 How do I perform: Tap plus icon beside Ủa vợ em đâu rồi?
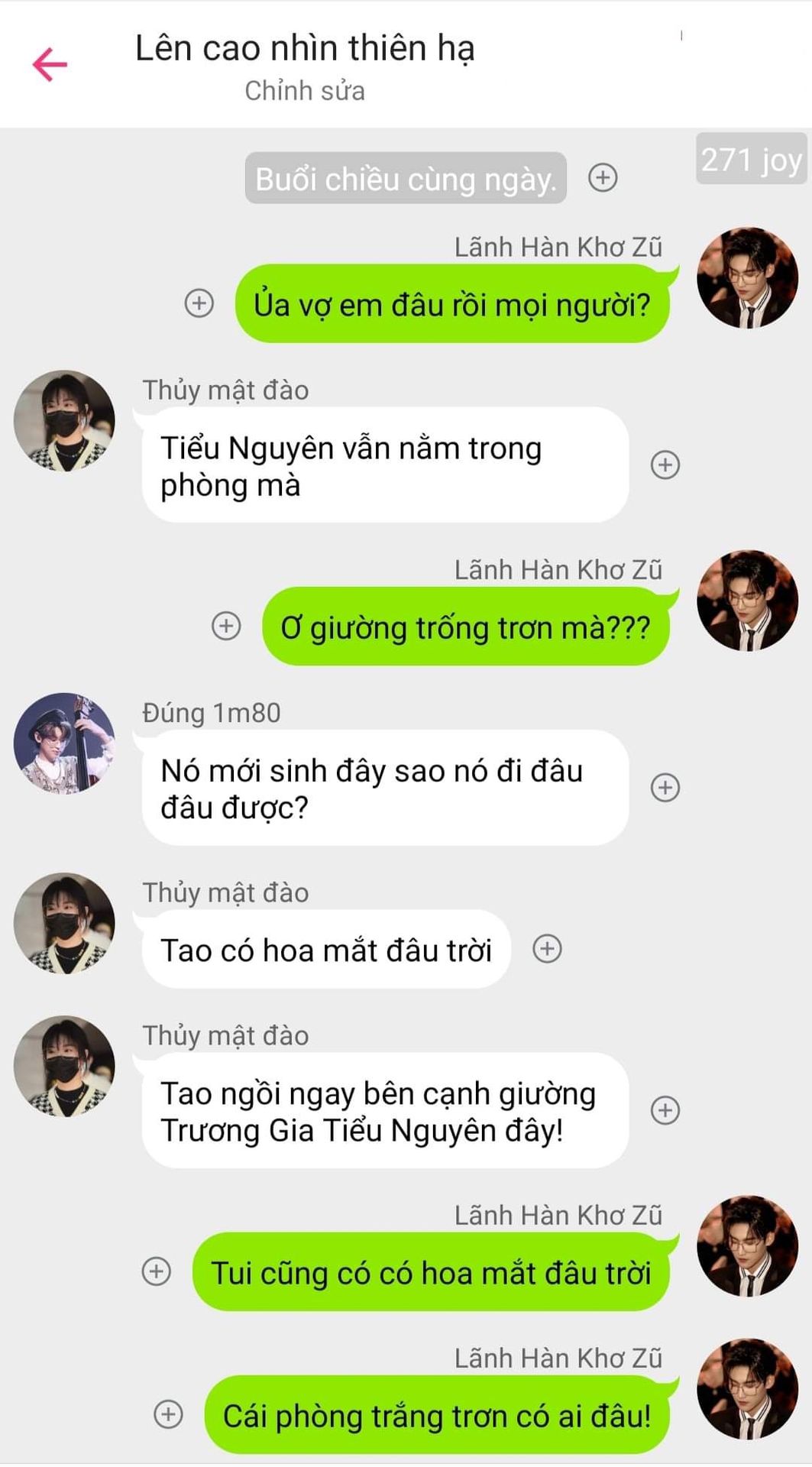click(199, 303)
